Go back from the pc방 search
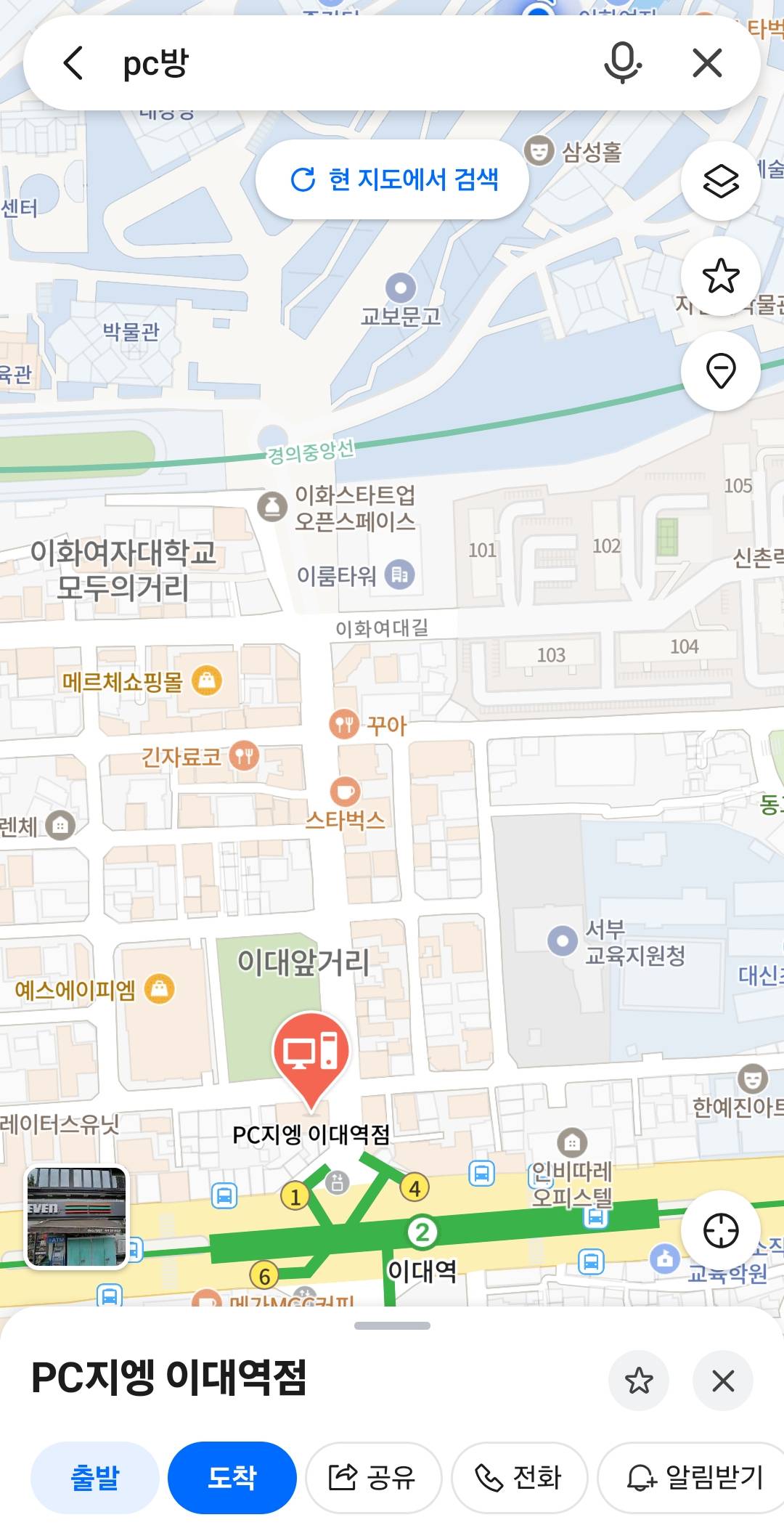 73,63
